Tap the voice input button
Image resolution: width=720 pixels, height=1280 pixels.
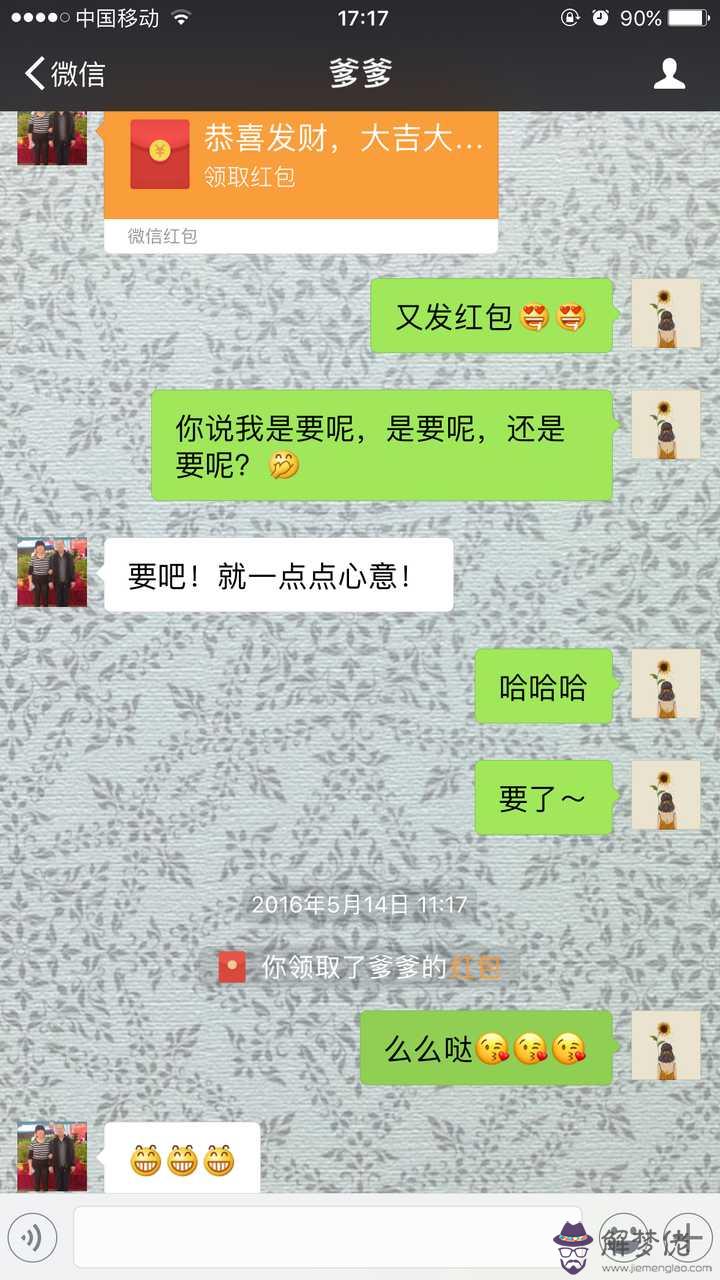[x=33, y=1239]
